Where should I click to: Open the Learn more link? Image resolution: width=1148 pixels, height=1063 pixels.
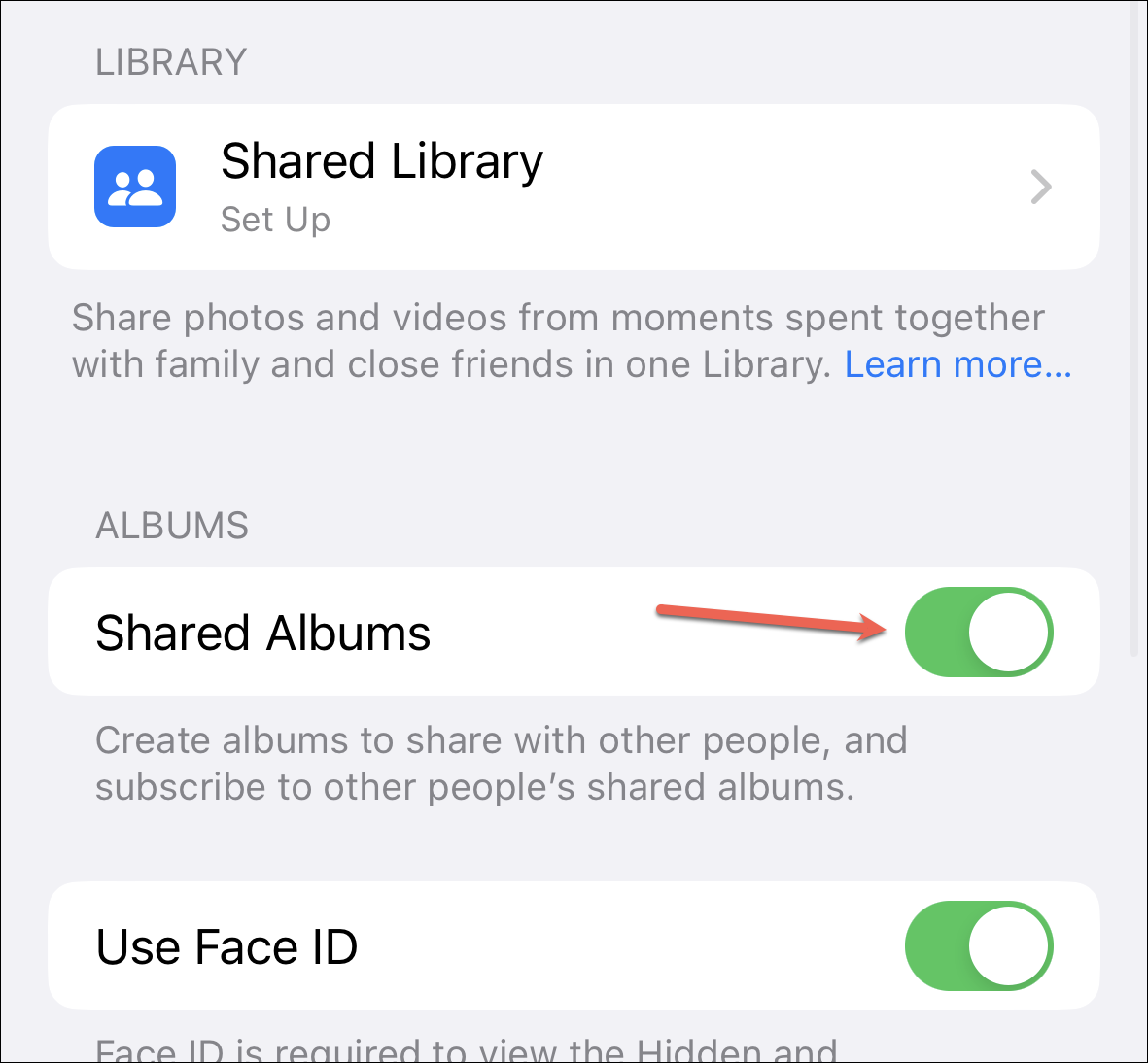(x=957, y=364)
